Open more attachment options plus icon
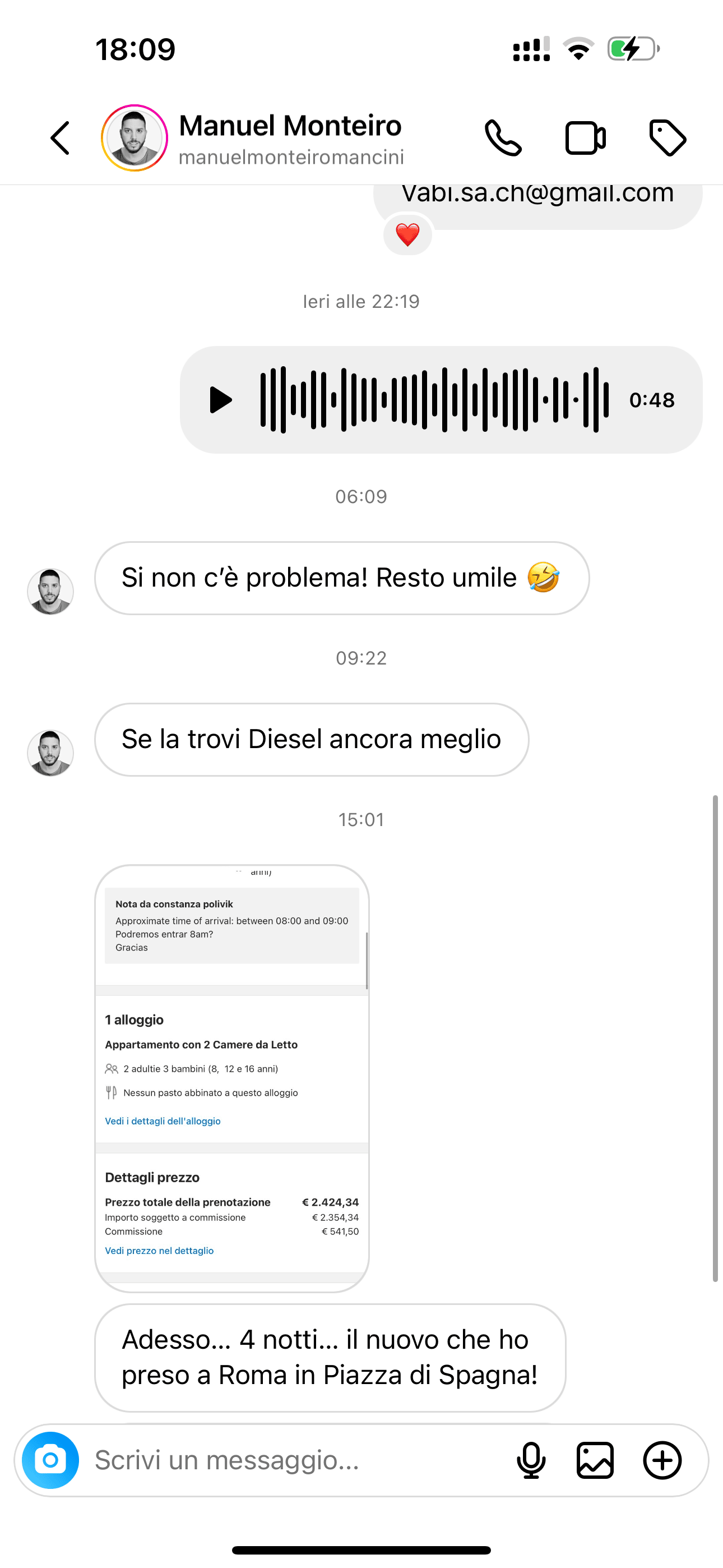This screenshot has width=723, height=1568. pos(662,1460)
